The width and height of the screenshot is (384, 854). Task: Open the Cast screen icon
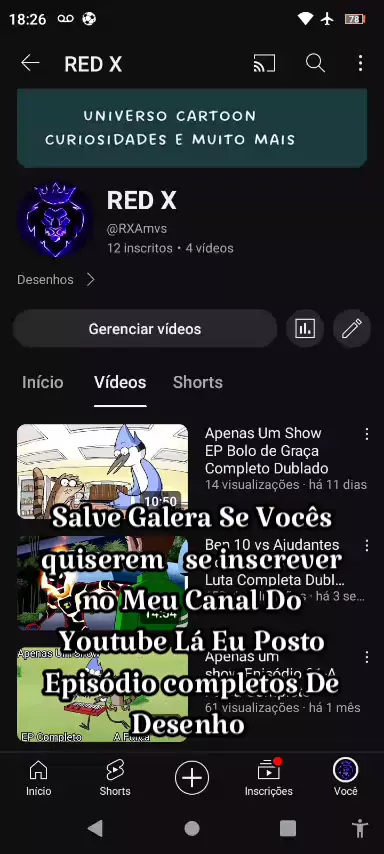click(264, 64)
